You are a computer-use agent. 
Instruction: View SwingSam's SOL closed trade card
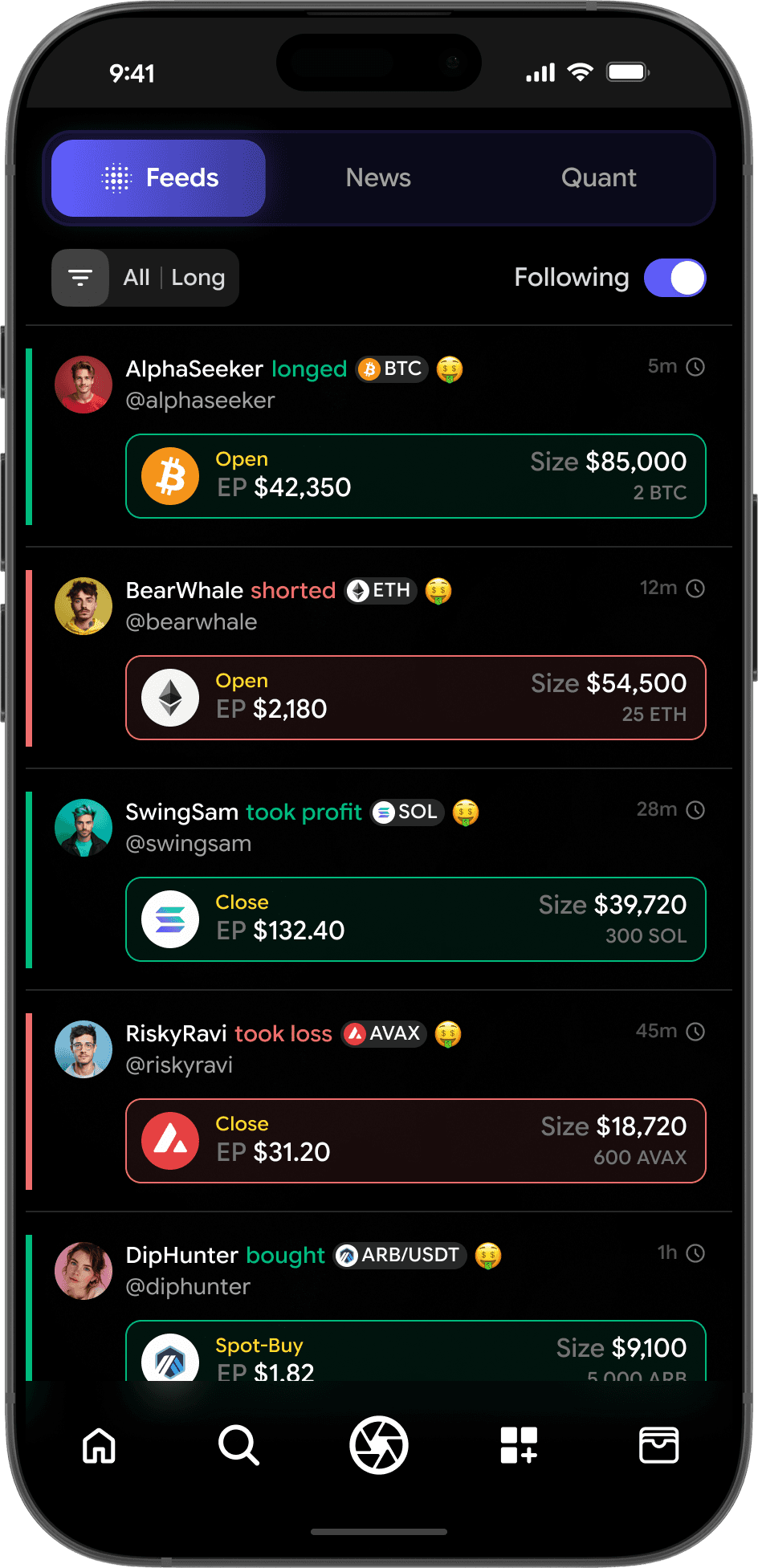pyautogui.click(x=416, y=919)
